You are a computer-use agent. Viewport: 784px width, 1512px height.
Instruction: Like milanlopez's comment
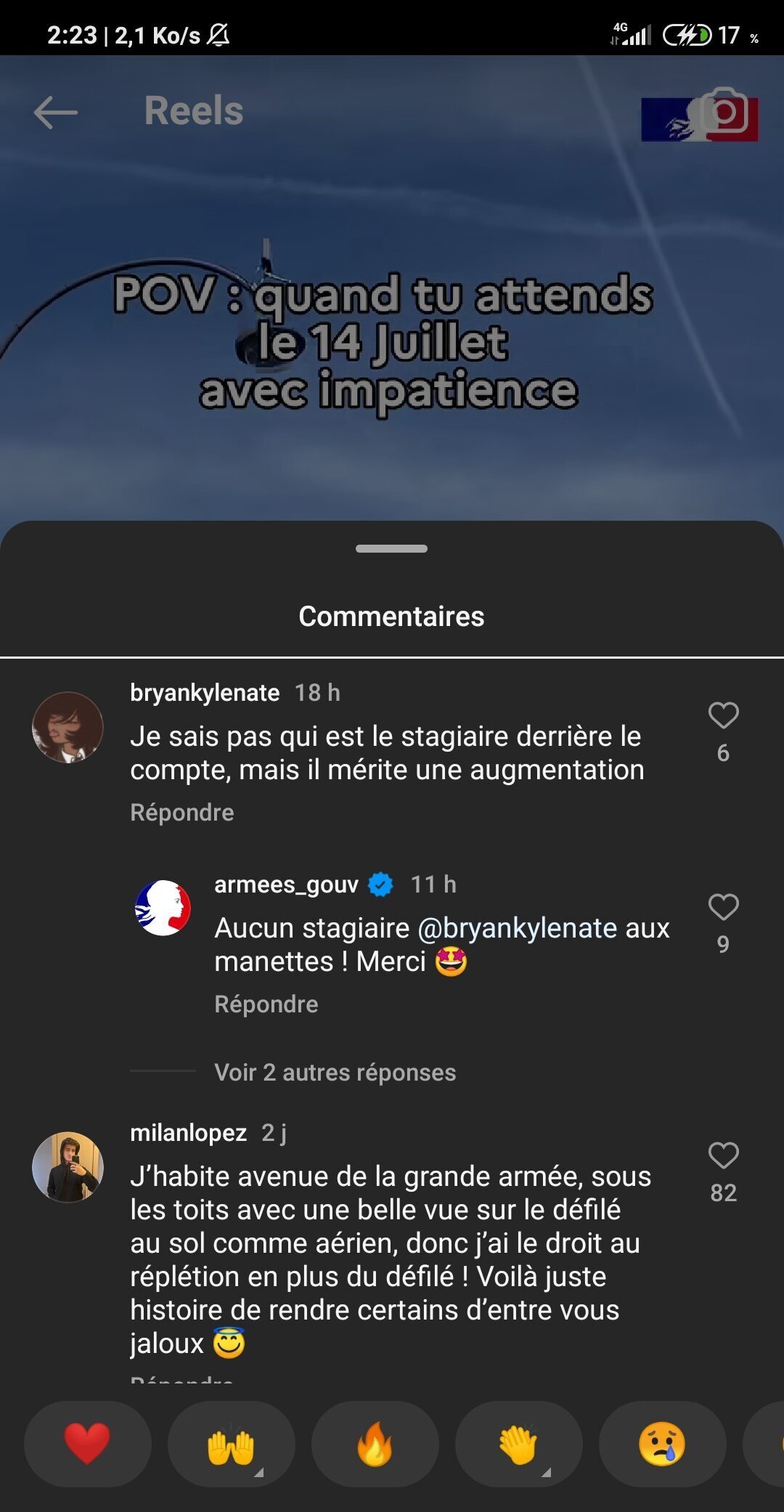723,1155
